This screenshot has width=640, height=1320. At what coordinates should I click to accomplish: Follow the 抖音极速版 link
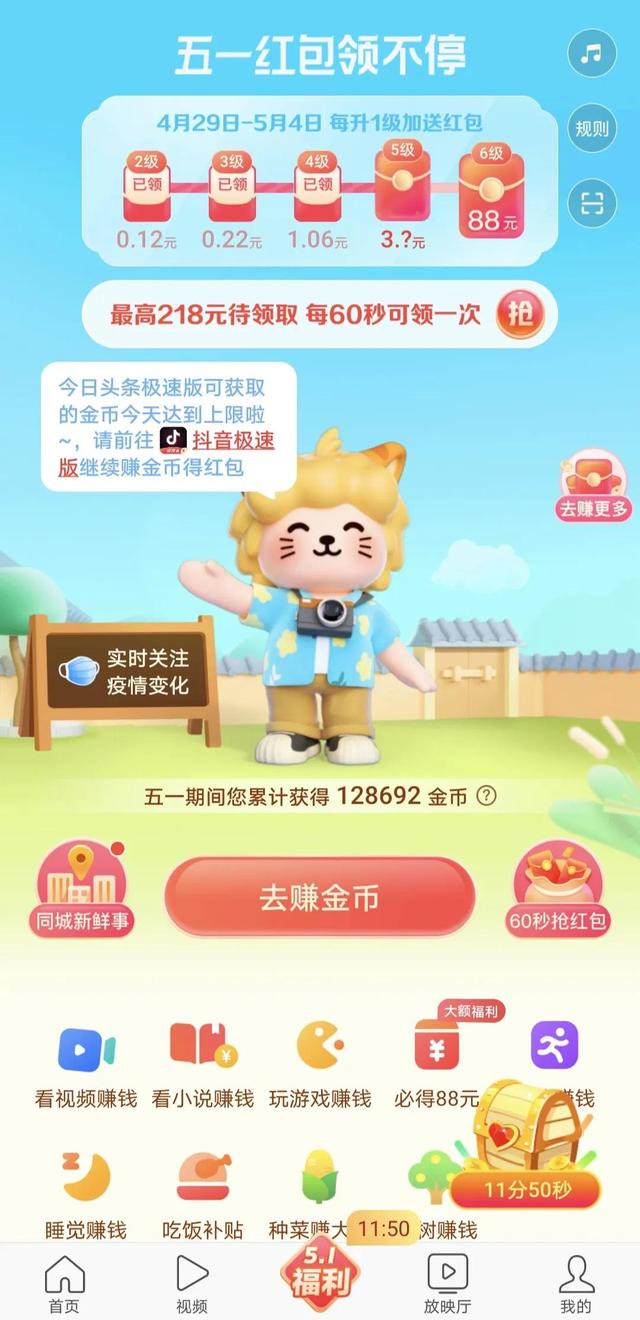[x=232, y=440]
